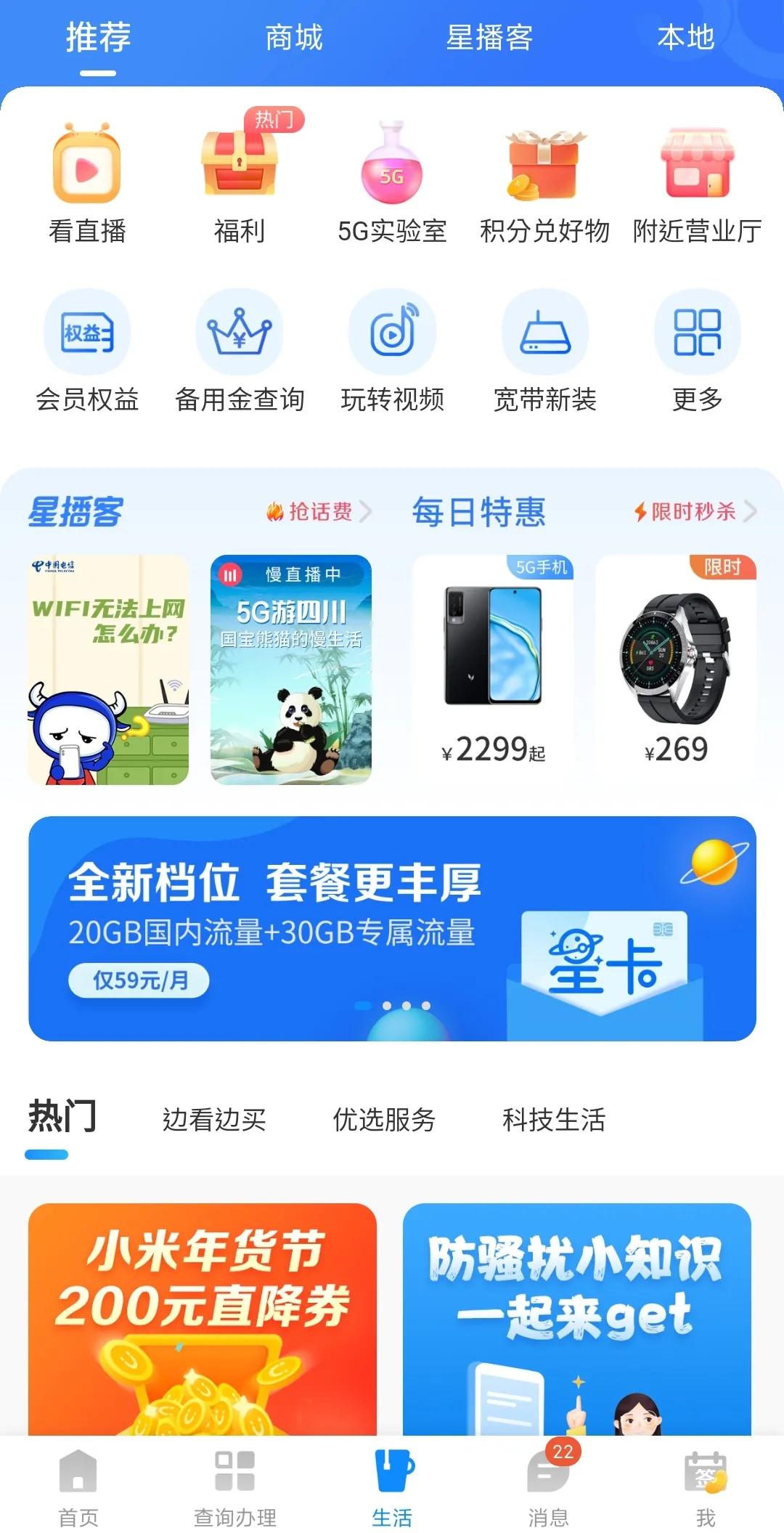Expand 限时秒杀 beside 每日特惠
The width and height of the screenshot is (784, 1533).
click(x=691, y=512)
